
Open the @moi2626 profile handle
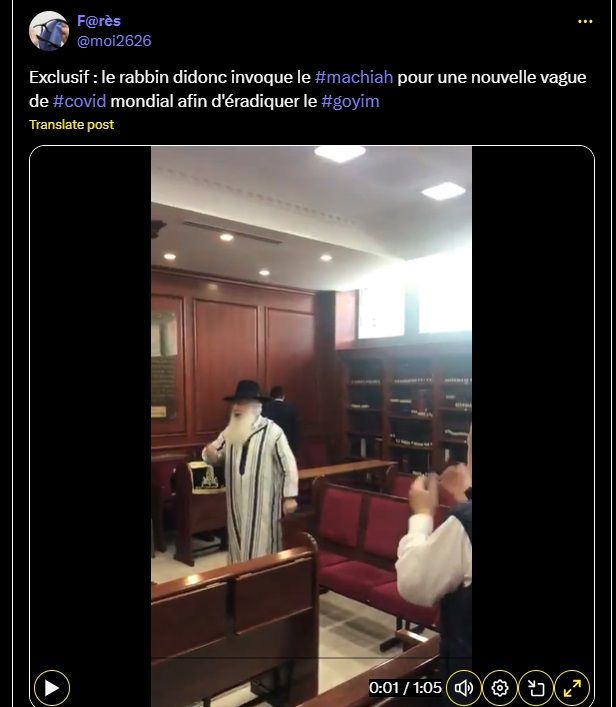(114, 40)
